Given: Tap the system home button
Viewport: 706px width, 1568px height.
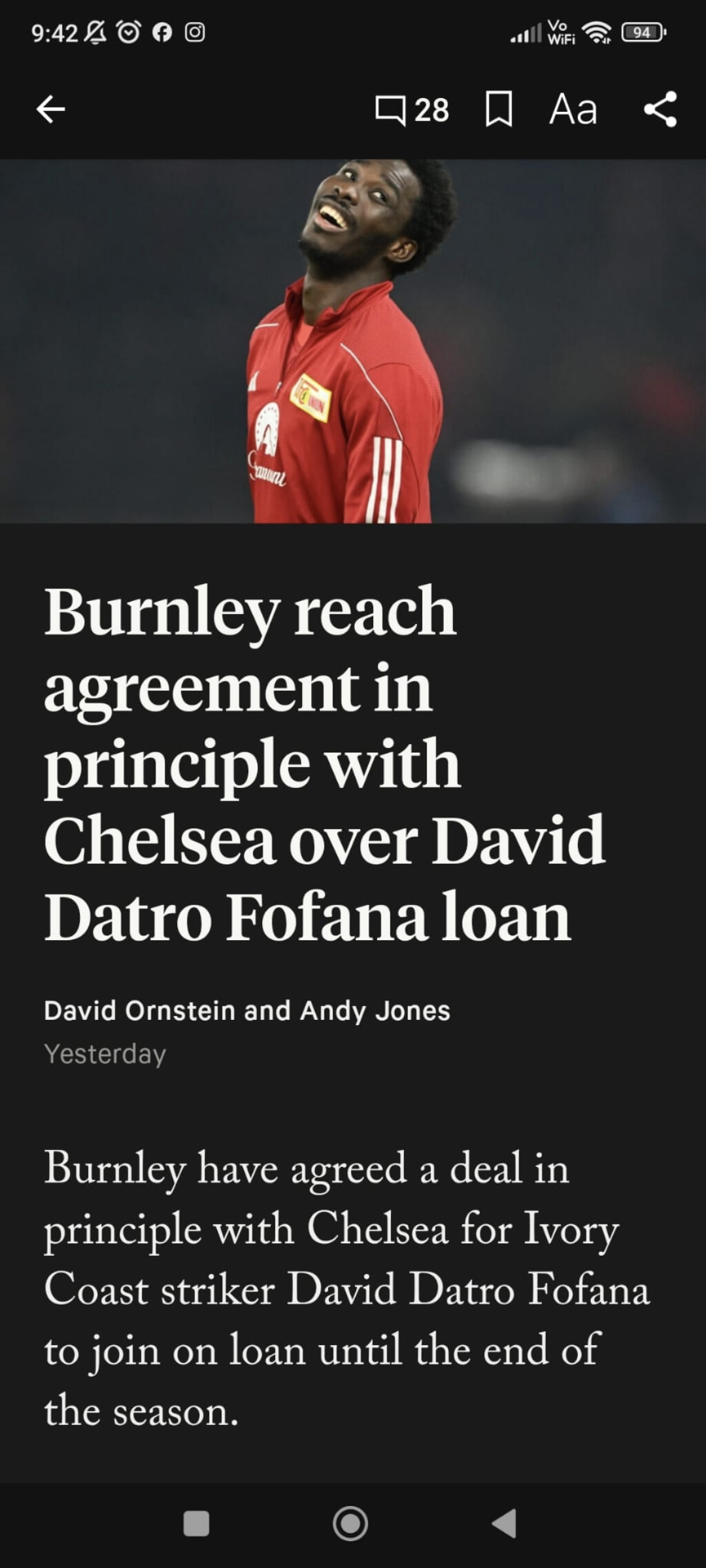Looking at the screenshot, I should 350,1524.
